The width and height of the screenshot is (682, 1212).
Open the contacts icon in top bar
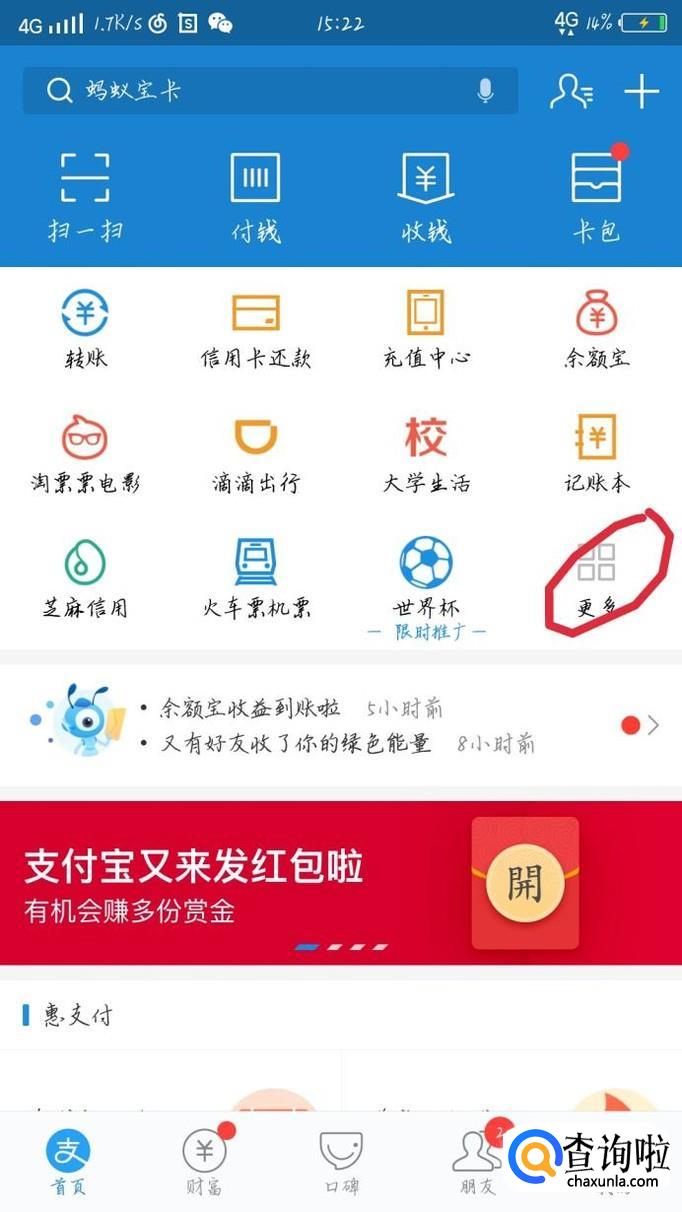pyautogui.click(x=571, y=91)
